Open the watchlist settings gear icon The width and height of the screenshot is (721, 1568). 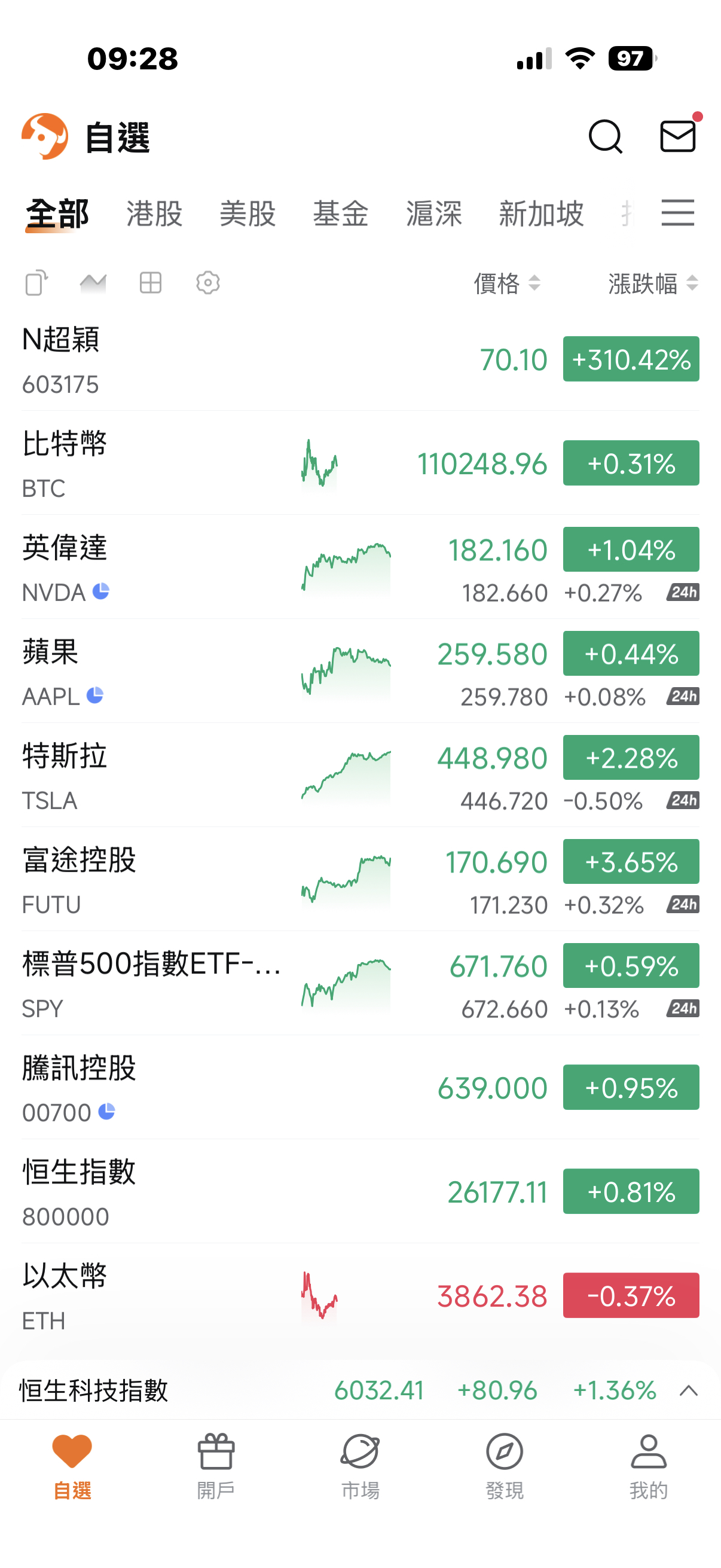(x=208, y=283)
